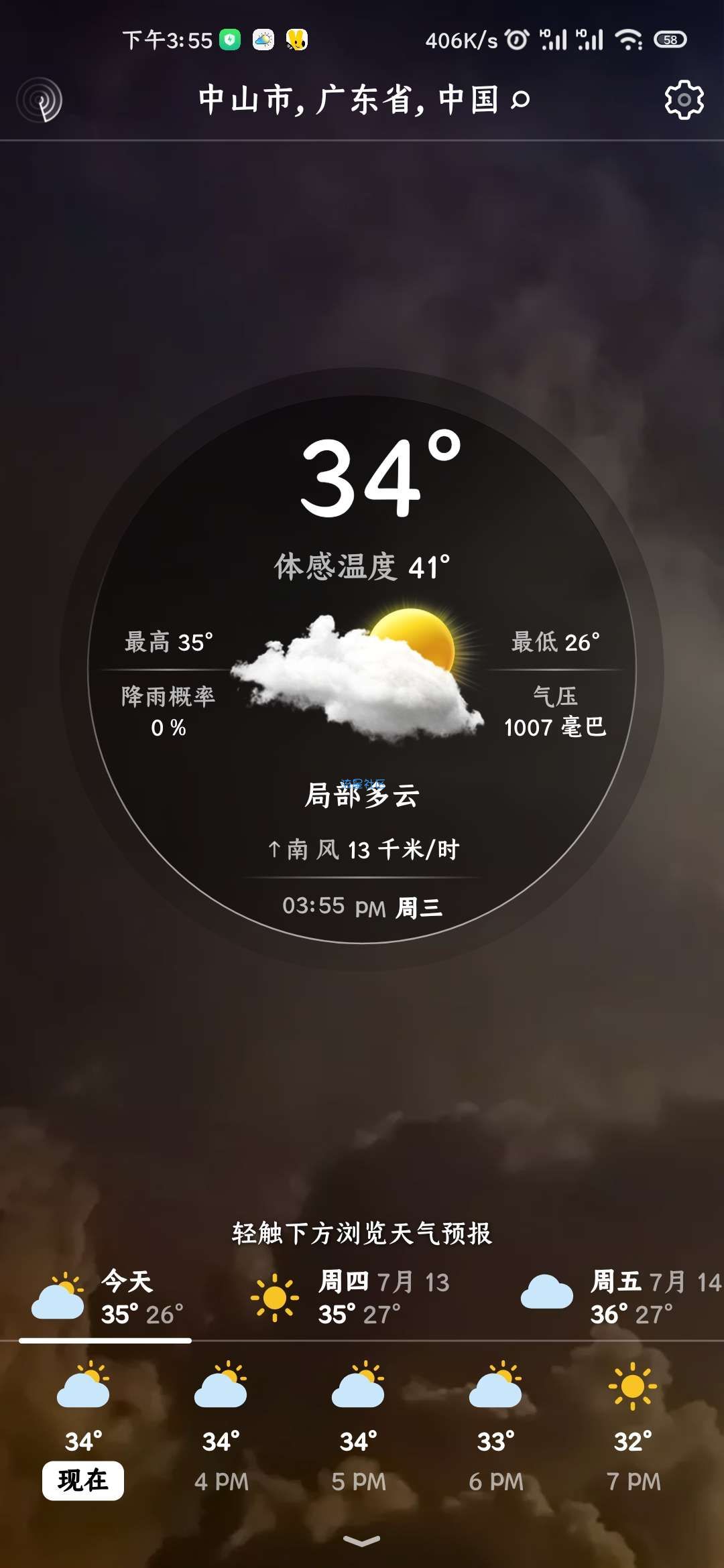Collapse the forecast panel with the down chevron
This screenshot has width=724, height=1568.
362,1541
